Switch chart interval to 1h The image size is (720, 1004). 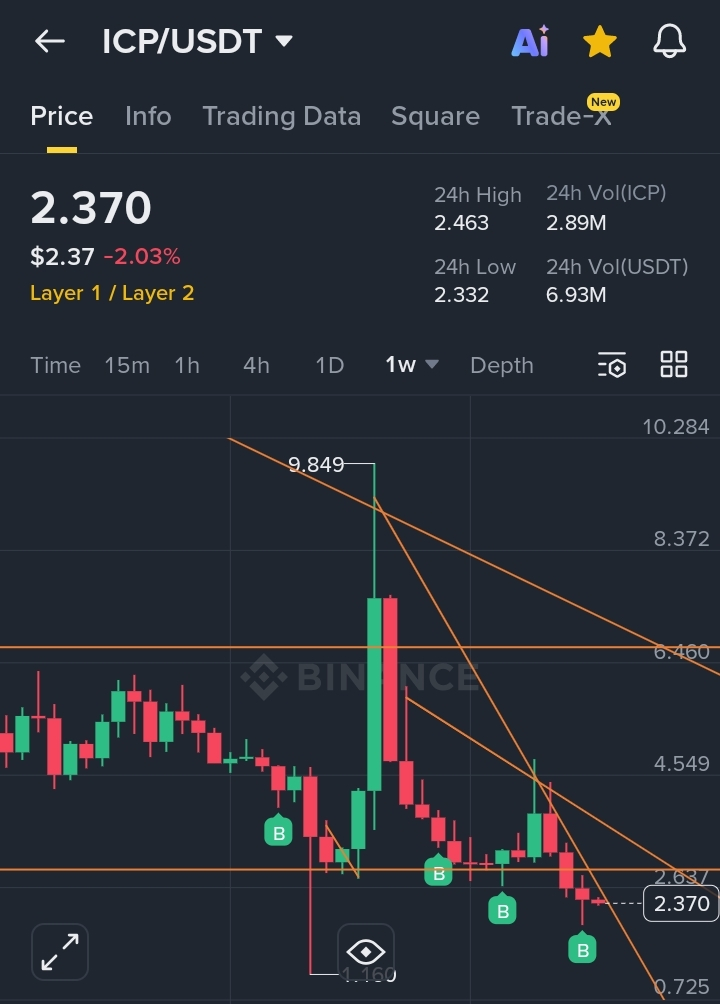coord(187,365)
